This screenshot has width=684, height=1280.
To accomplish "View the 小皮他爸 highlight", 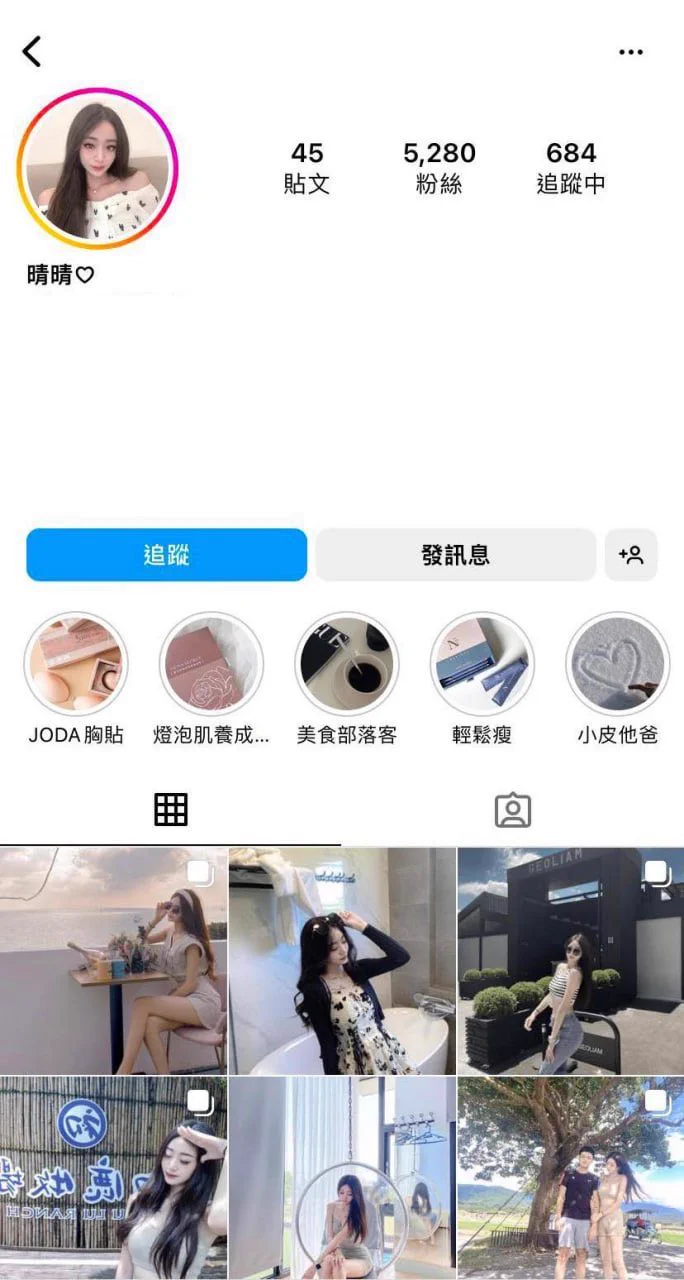I will (x=617, y=664).
